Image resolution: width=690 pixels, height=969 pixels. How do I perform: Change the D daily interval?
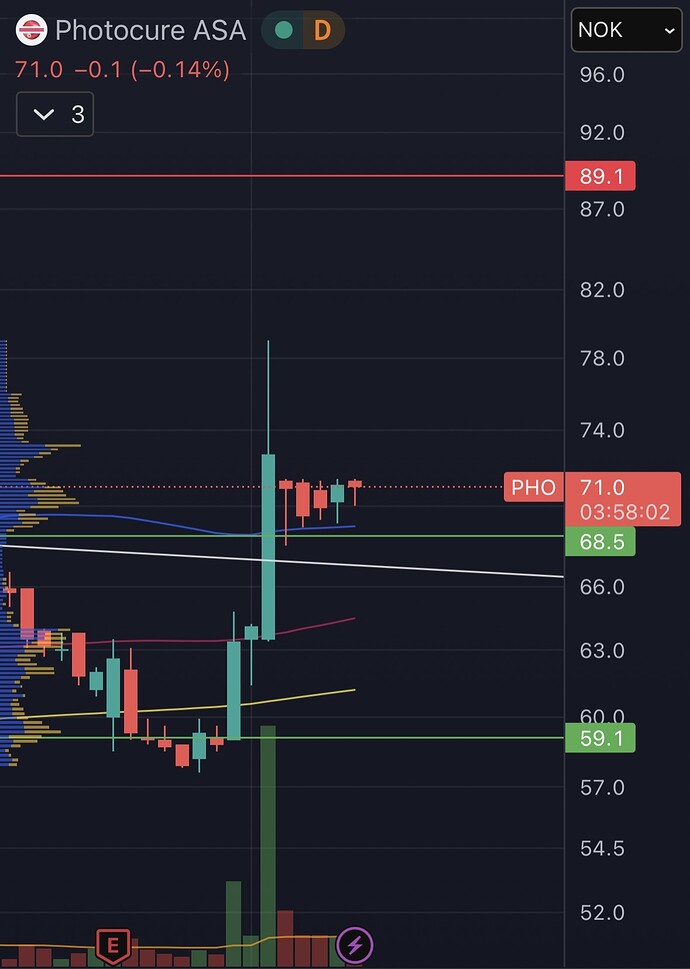(322, 30)
